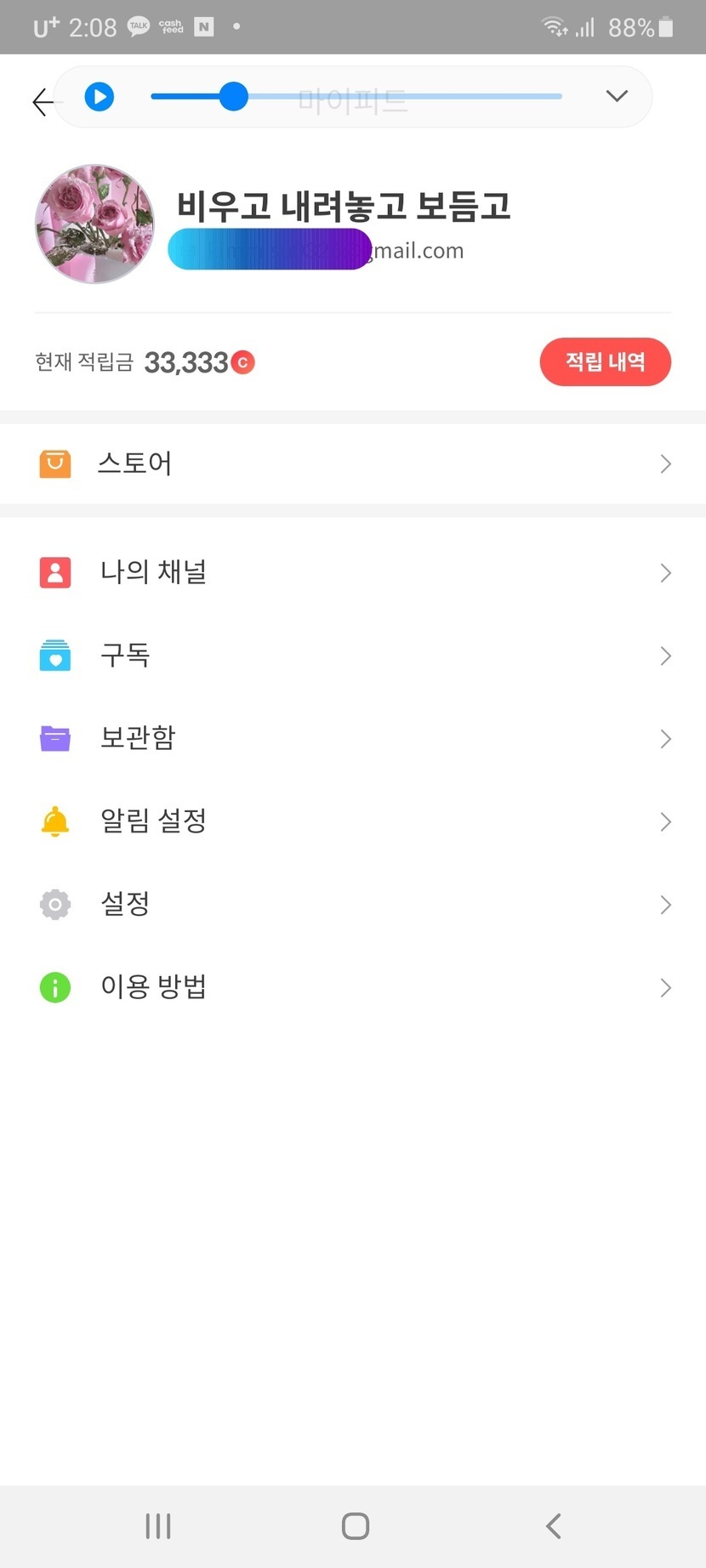The height and width of the screenshot is (1568, 706).
Task: Open the 보관함 folder
Action: 353,738
